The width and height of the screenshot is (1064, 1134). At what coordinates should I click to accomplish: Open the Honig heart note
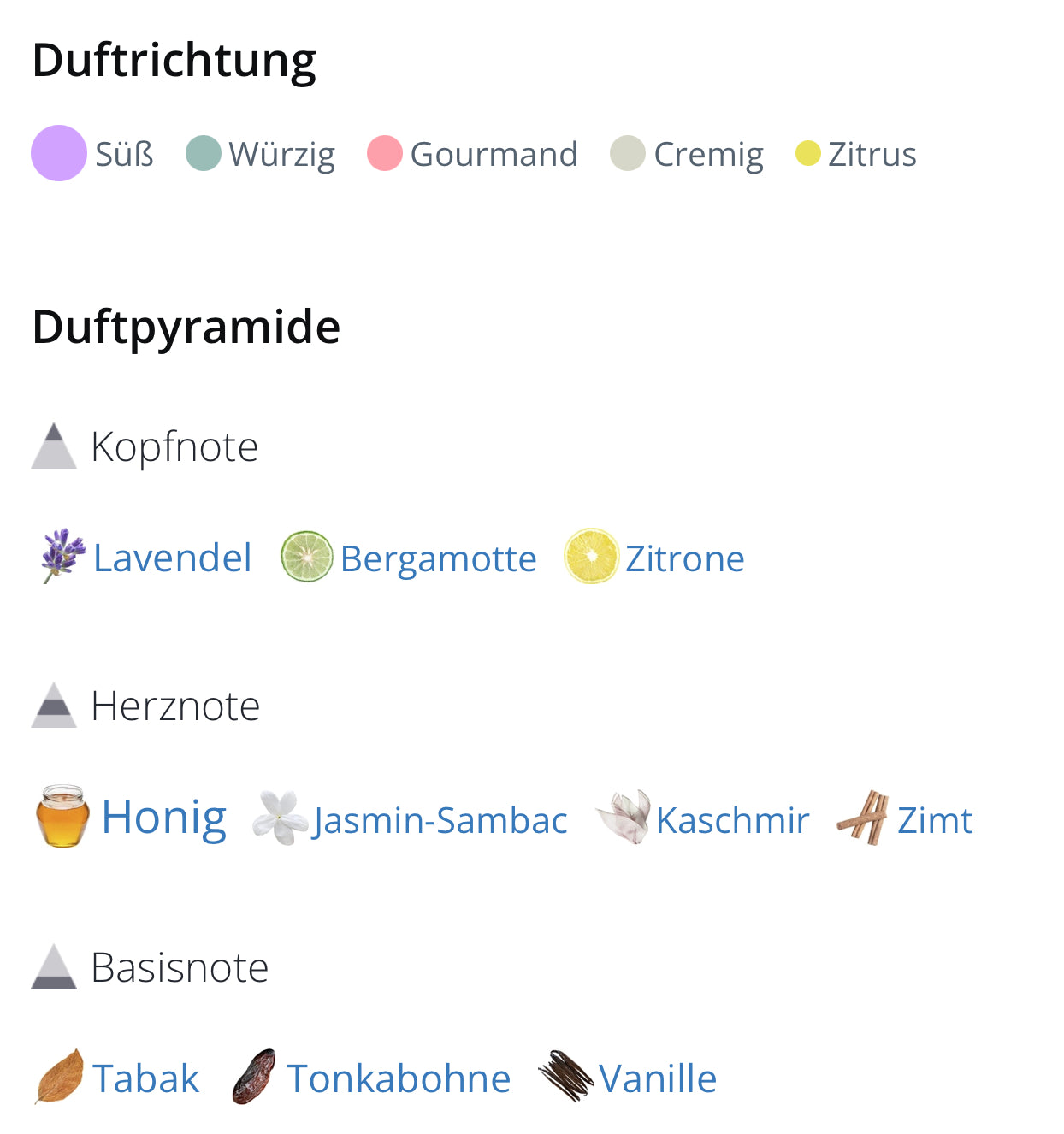coord(163,817)
